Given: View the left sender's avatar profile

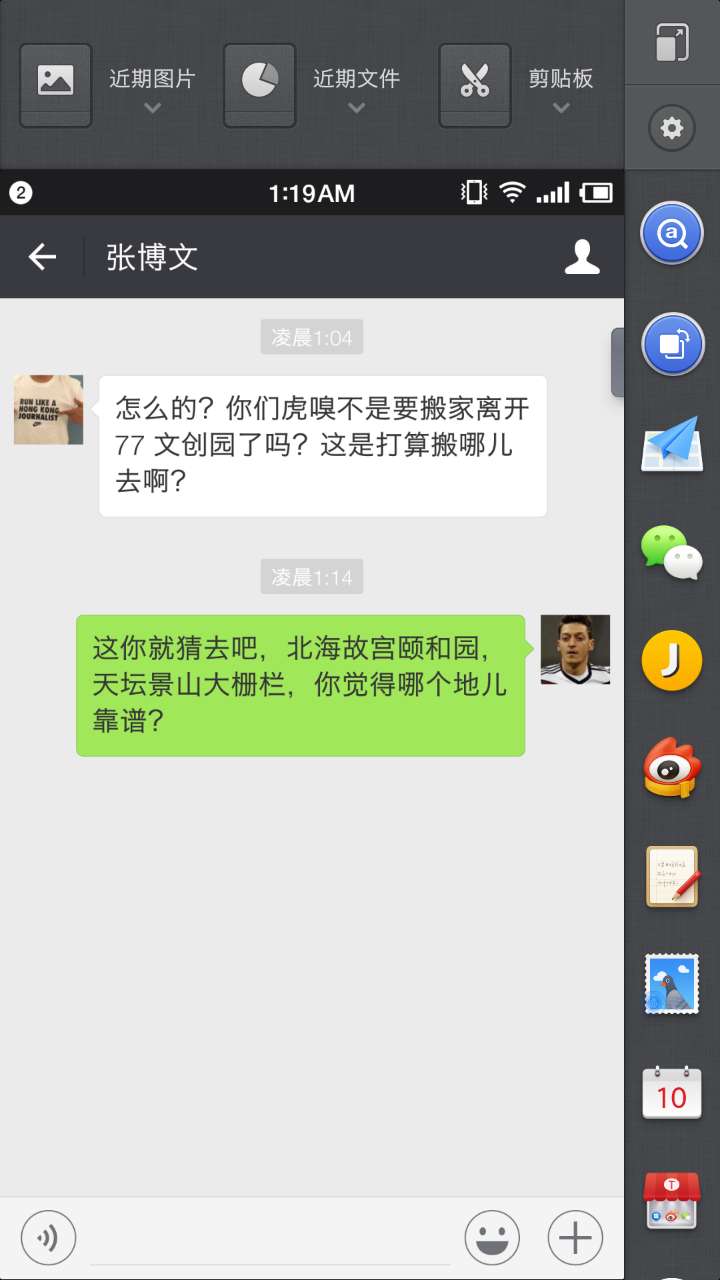Looking at the screenshot, I should pos(48,409).
